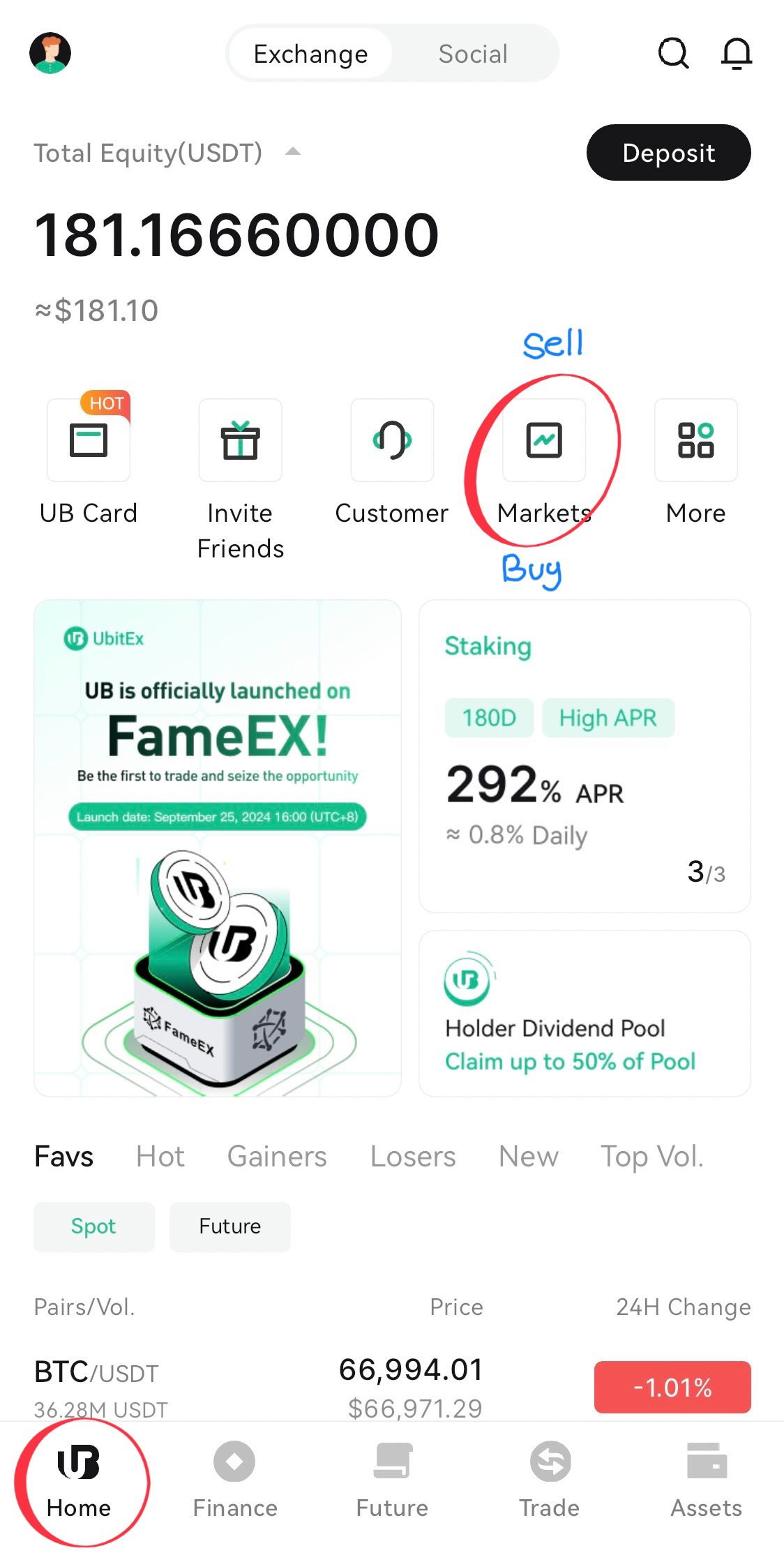Open the BTC/USDT pair row

tap(392, 1387)
